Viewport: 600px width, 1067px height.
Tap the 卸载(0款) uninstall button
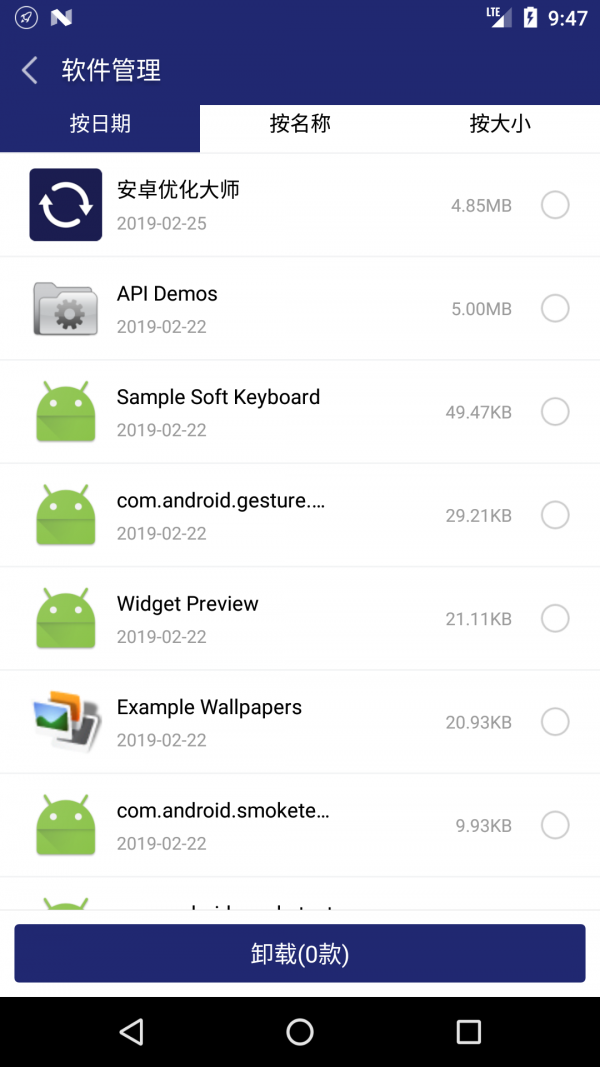(x=300, y=954)
